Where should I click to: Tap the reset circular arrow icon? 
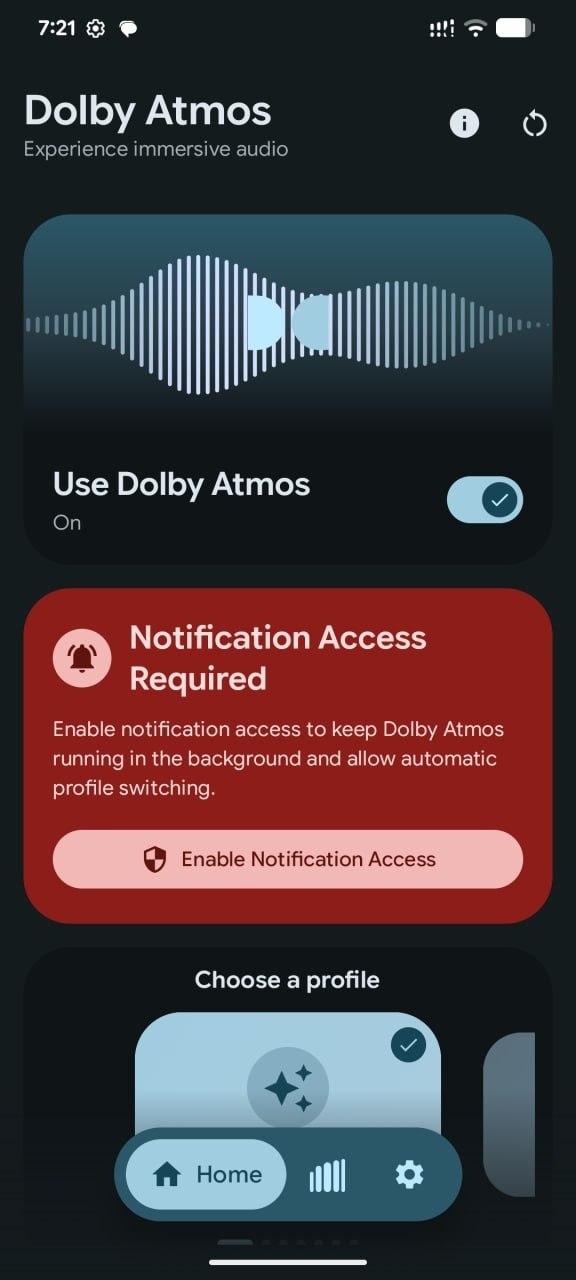535,125
